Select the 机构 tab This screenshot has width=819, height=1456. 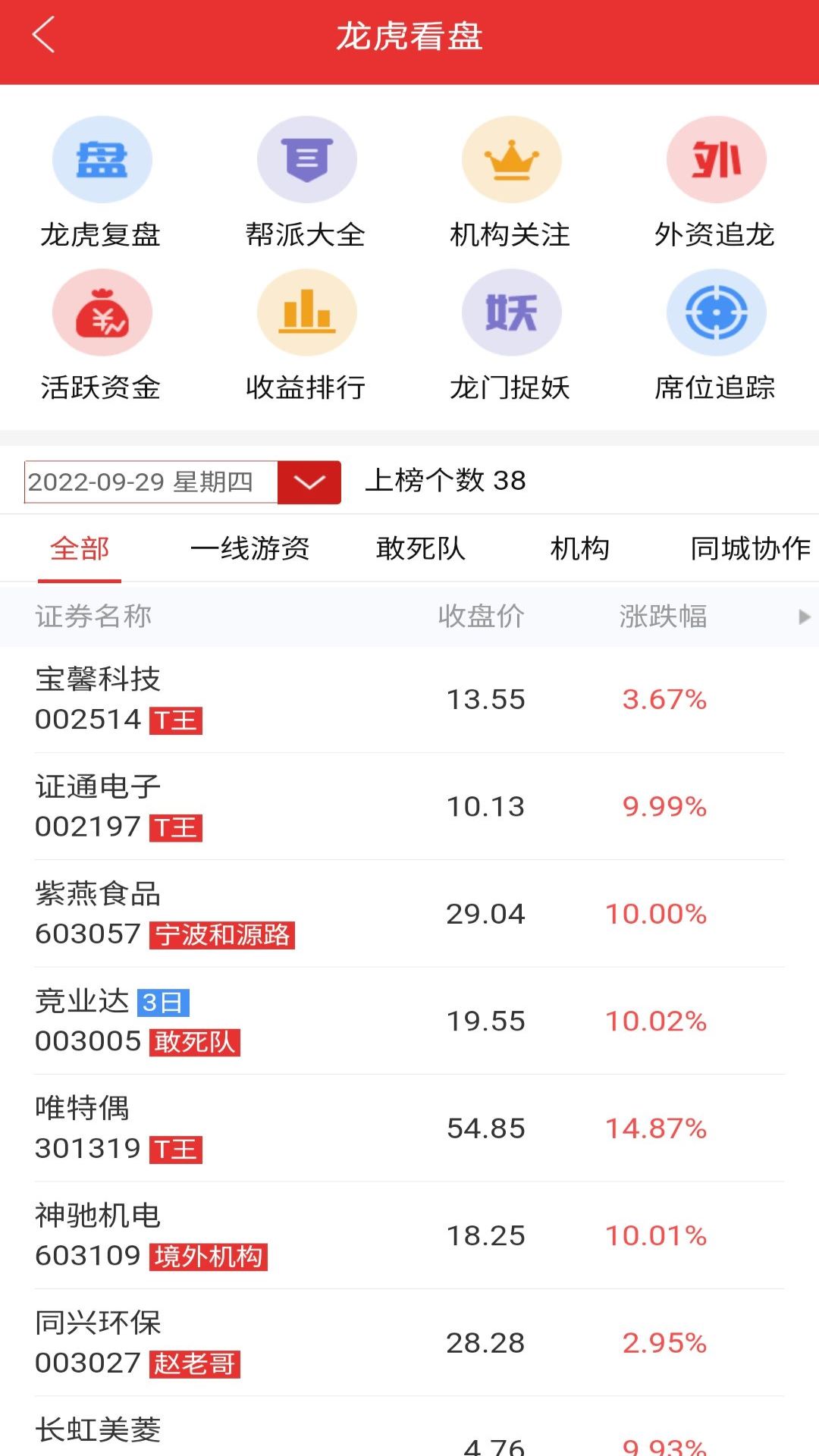pyautogui.click(x=580, y=548)
